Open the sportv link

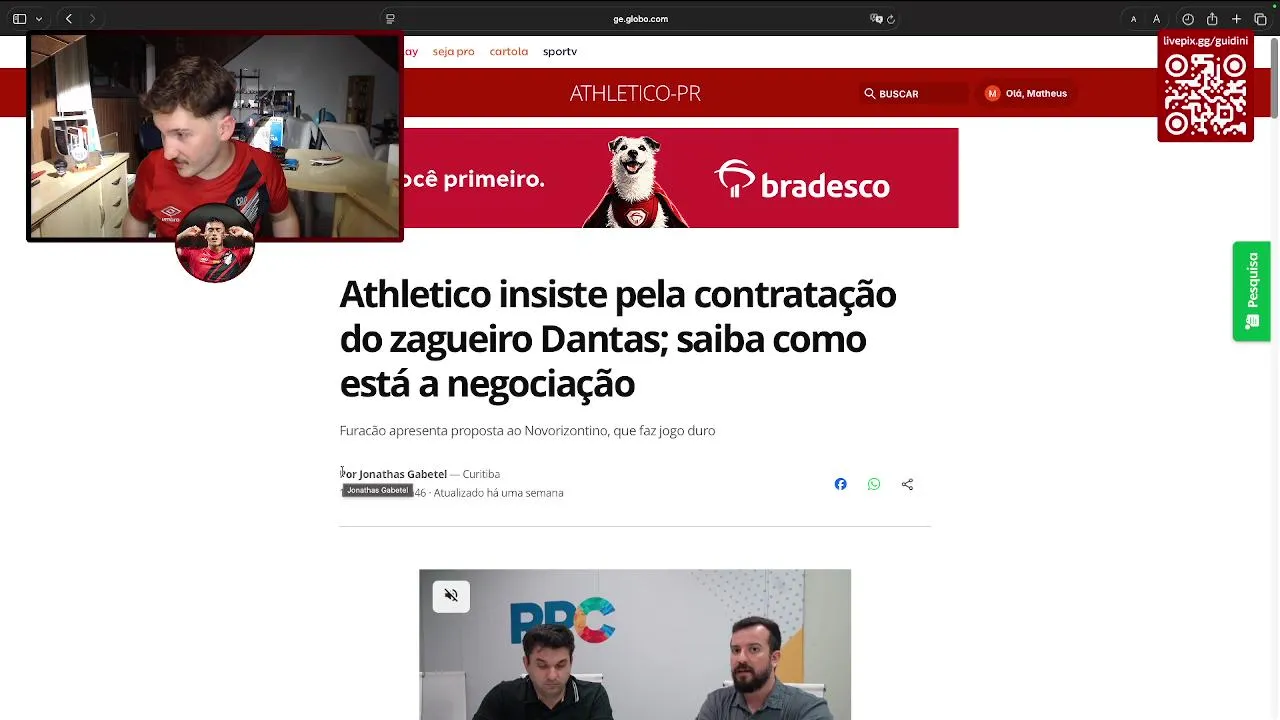(x=560, y=52)
